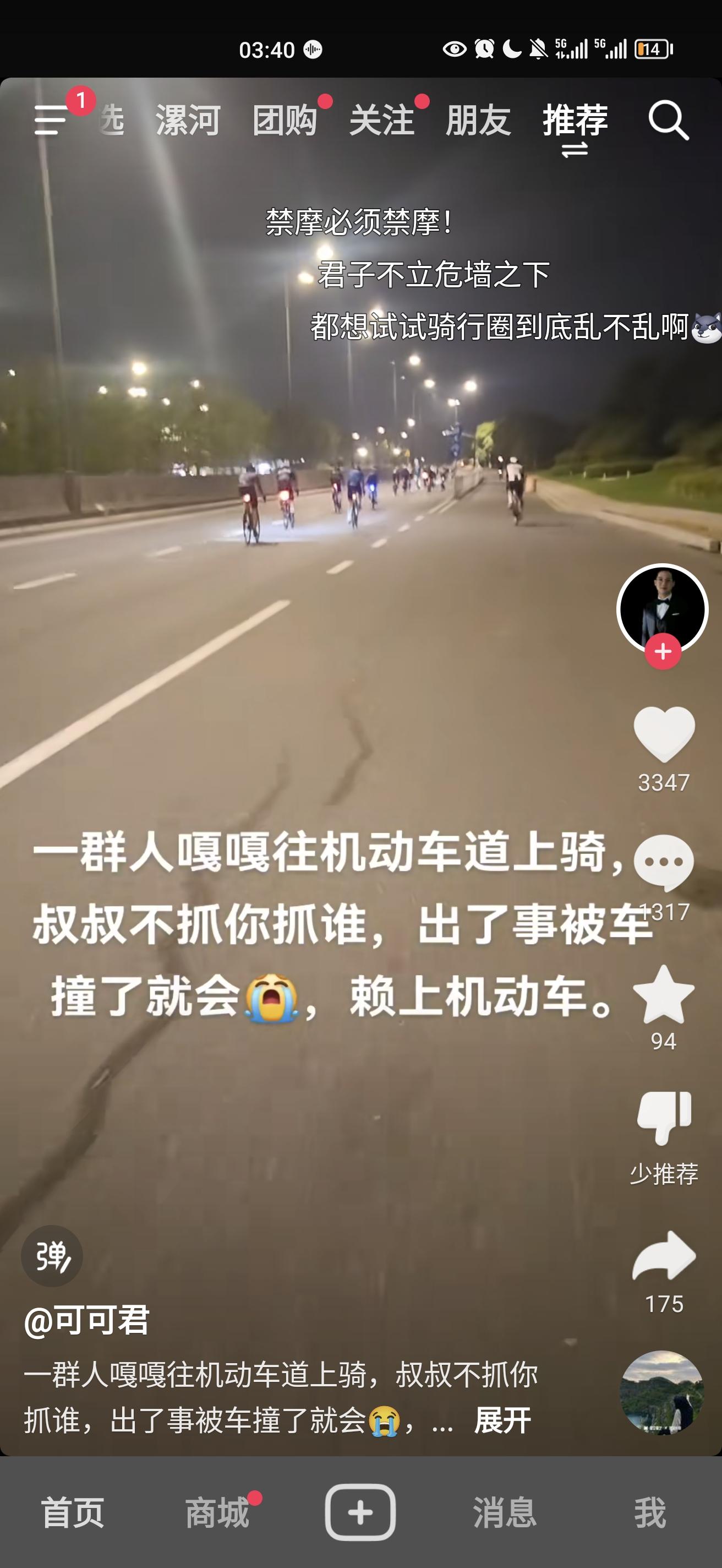Follow the author via the red plus button

point(663,651)
